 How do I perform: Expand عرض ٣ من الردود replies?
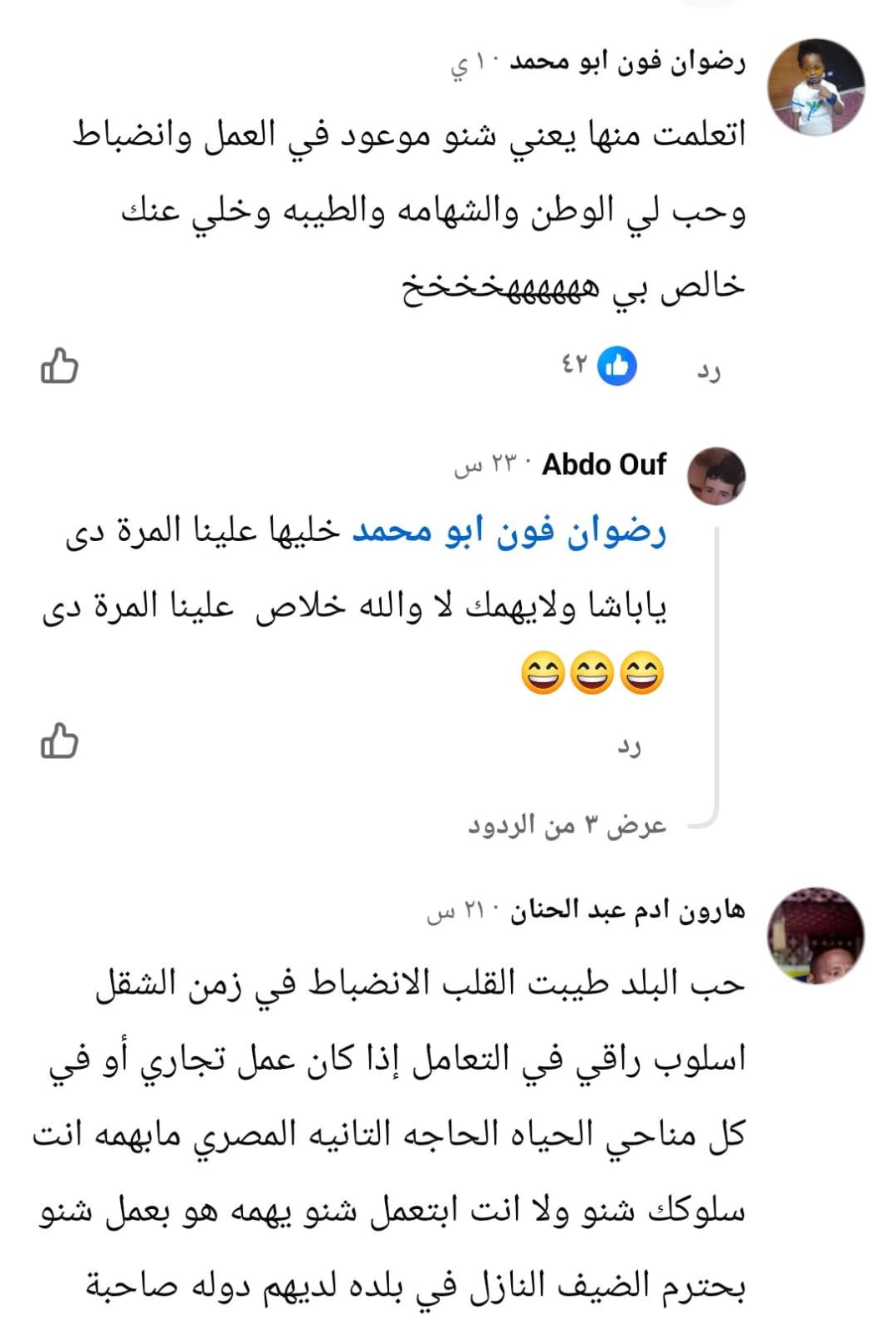coord(567,825)
